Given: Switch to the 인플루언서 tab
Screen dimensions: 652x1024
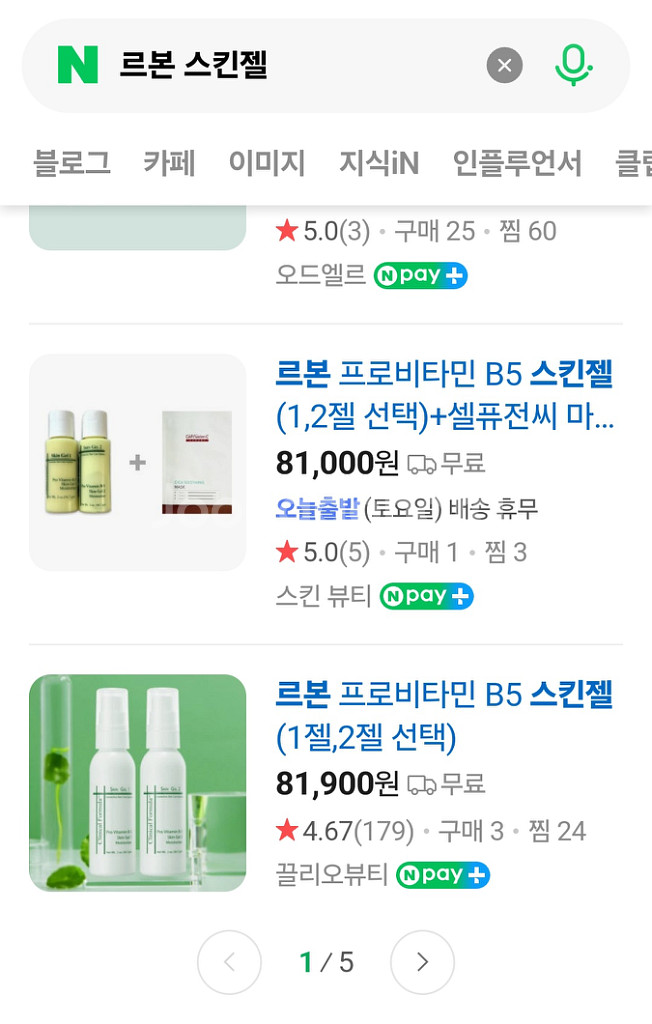Looking at the screenshot, I should coord(516,162).
